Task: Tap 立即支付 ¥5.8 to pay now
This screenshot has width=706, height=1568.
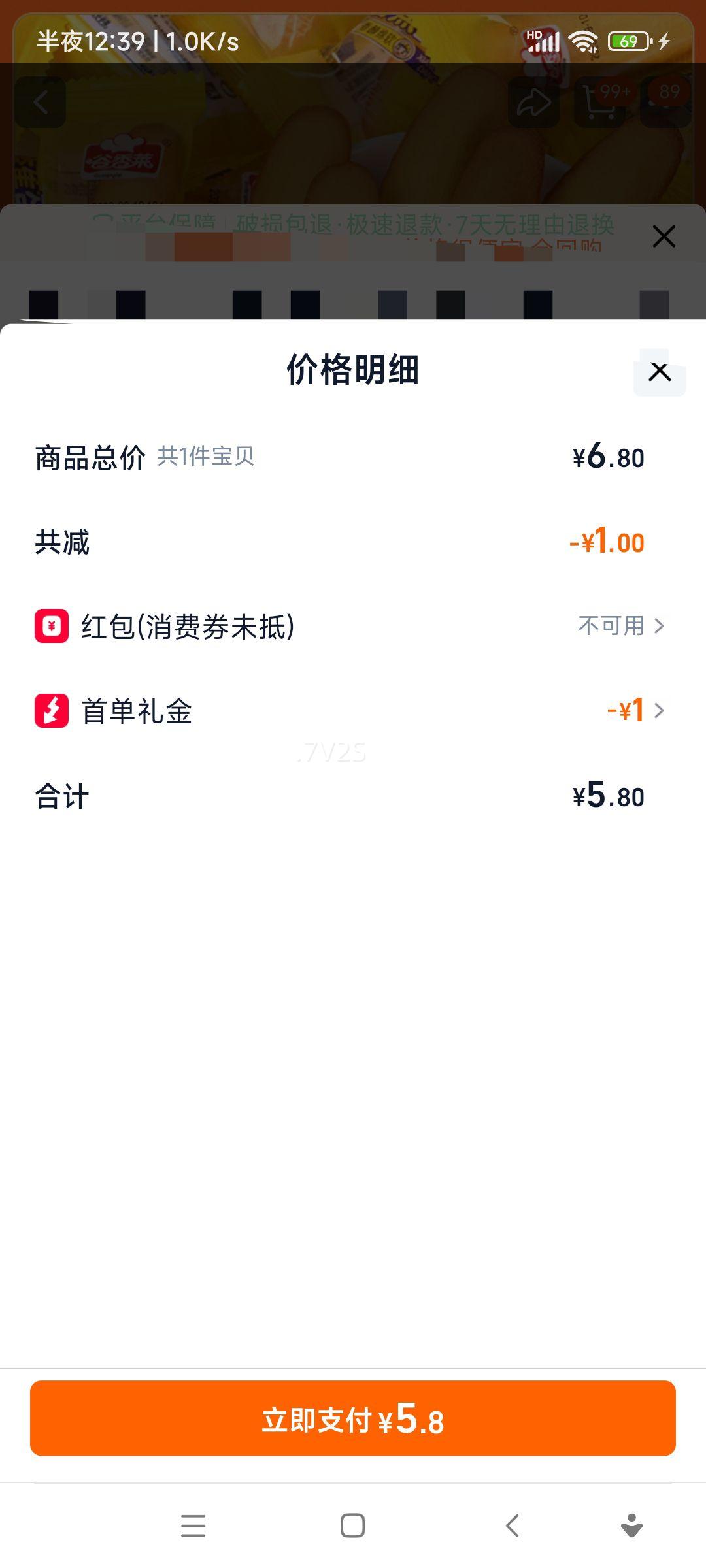Action: 353,1419
